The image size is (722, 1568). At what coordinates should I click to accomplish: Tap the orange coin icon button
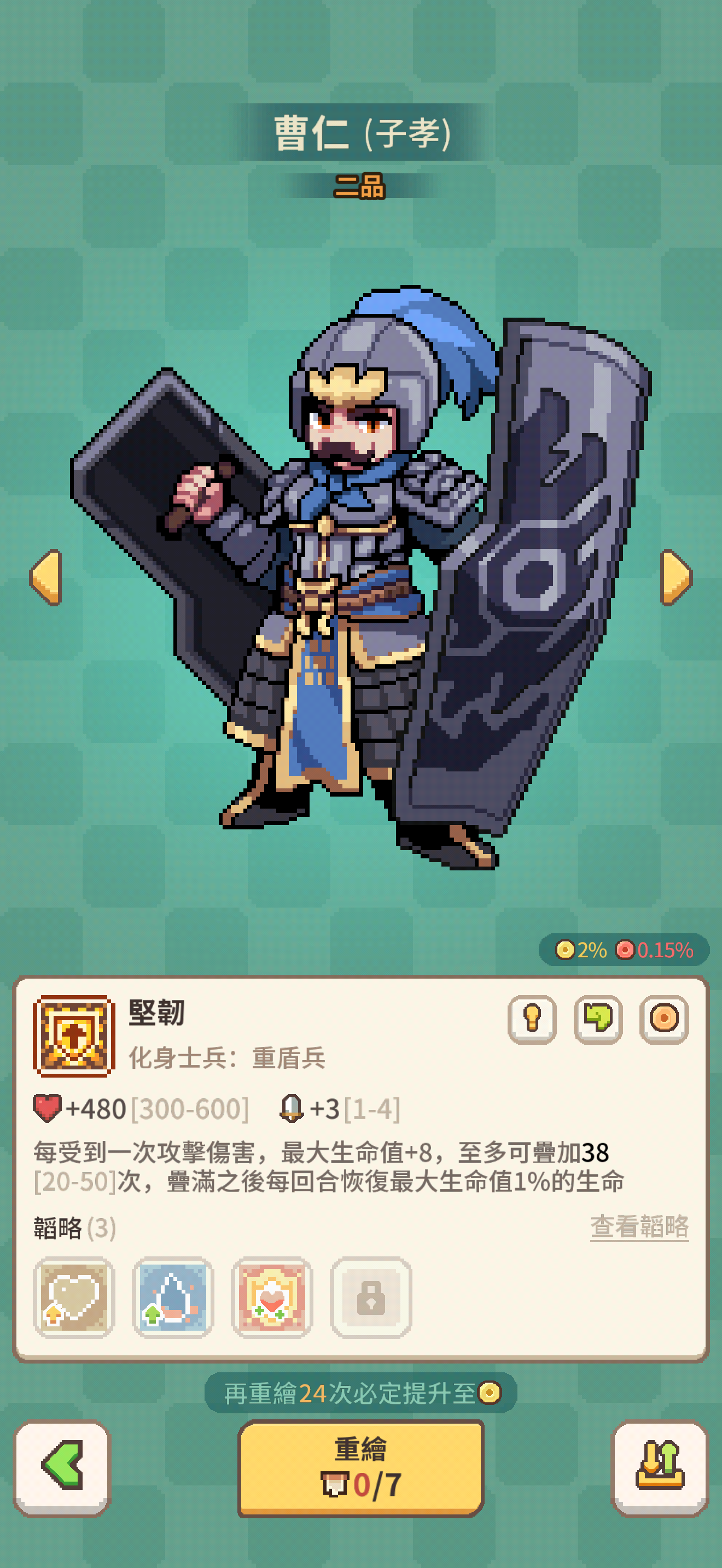click(663, 1019)
